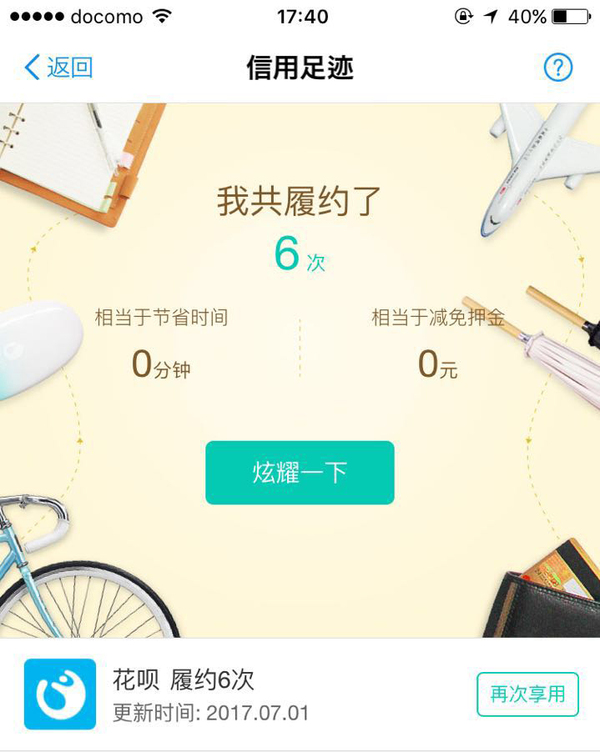The image size is (600, 752).
Task: Tap the 炫耀一下 share button
Action: pos(300,472)
